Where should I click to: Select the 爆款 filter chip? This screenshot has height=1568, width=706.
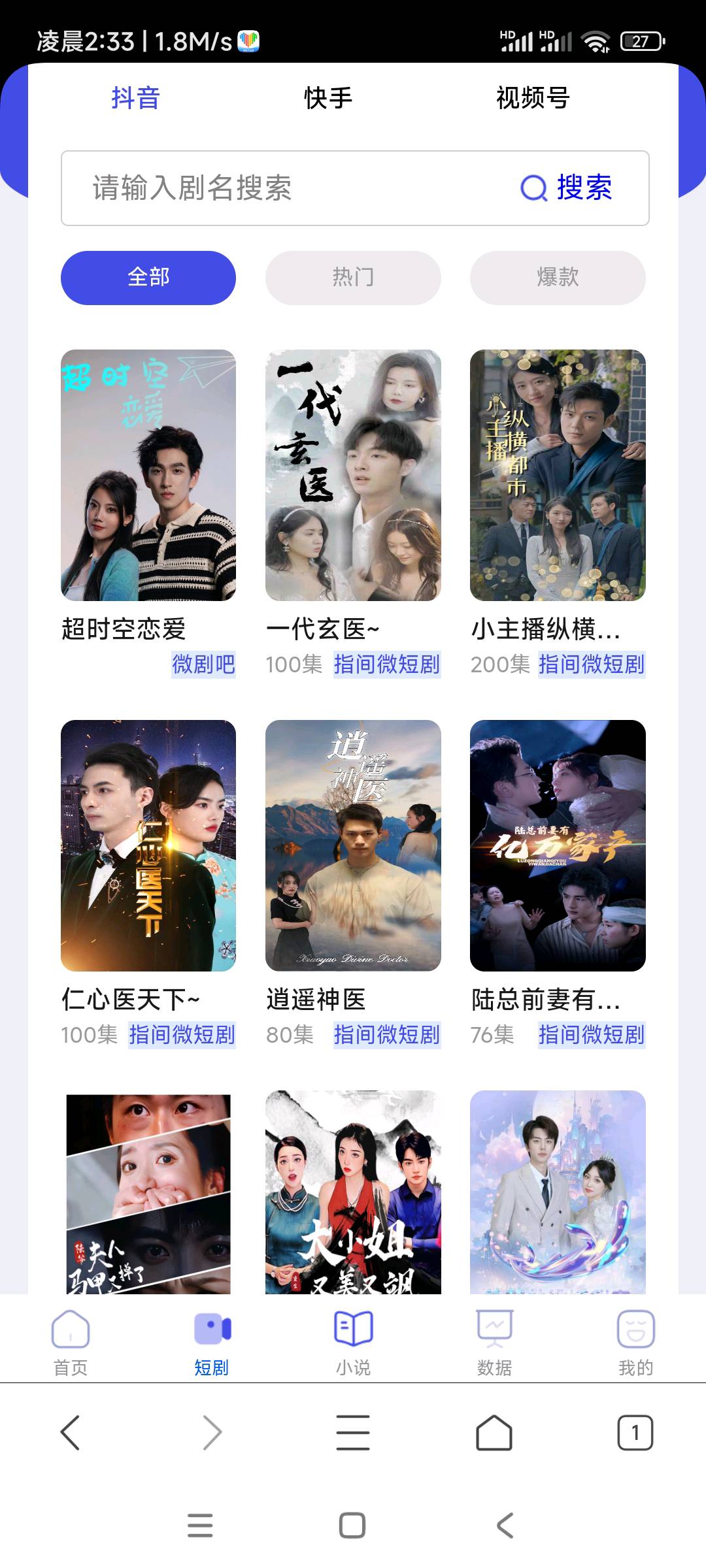[558, 278]
